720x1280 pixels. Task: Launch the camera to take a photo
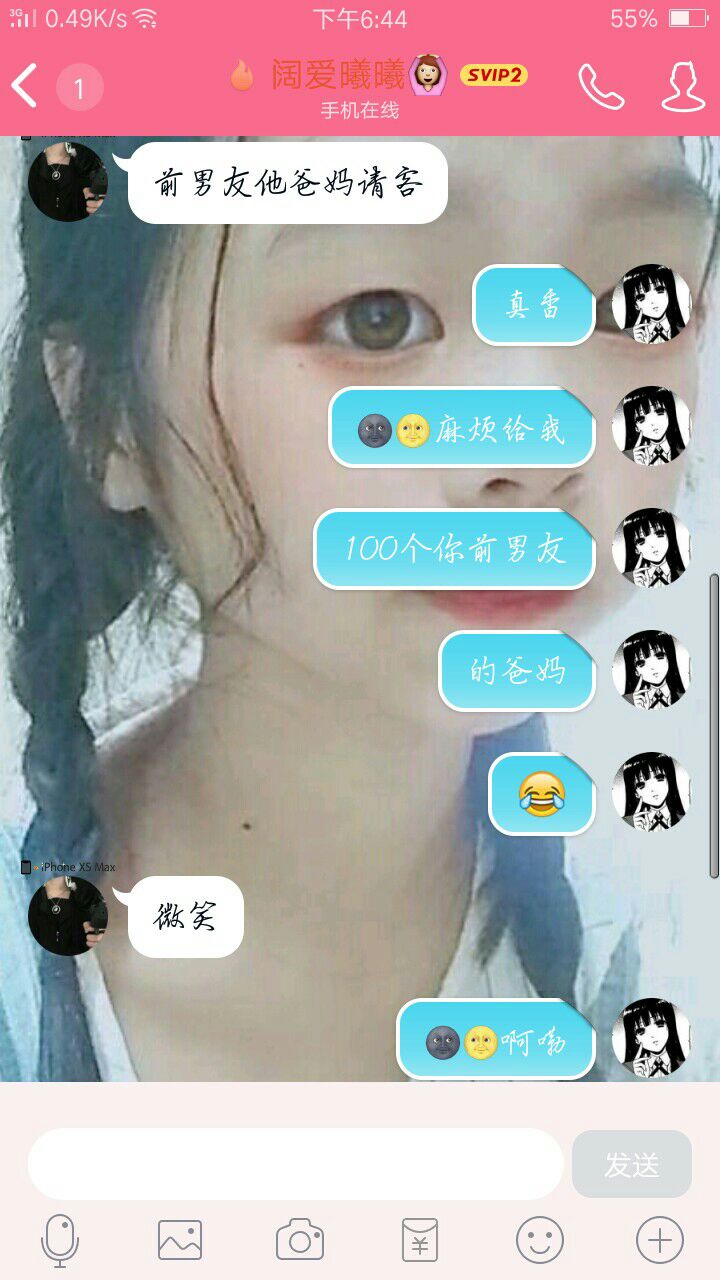point(300,1240)
